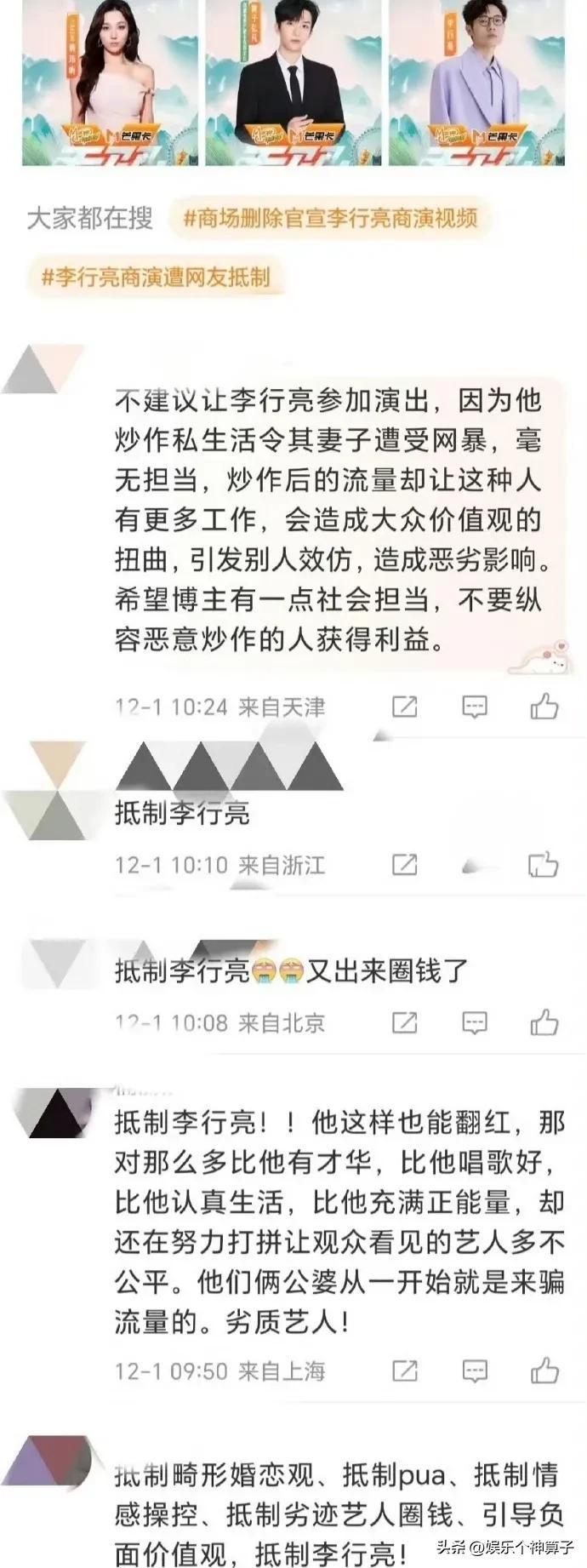Screen dimensions: 587x1568
Task: Open the poster image of the man in purple jacket
Action: pos(476,83)
